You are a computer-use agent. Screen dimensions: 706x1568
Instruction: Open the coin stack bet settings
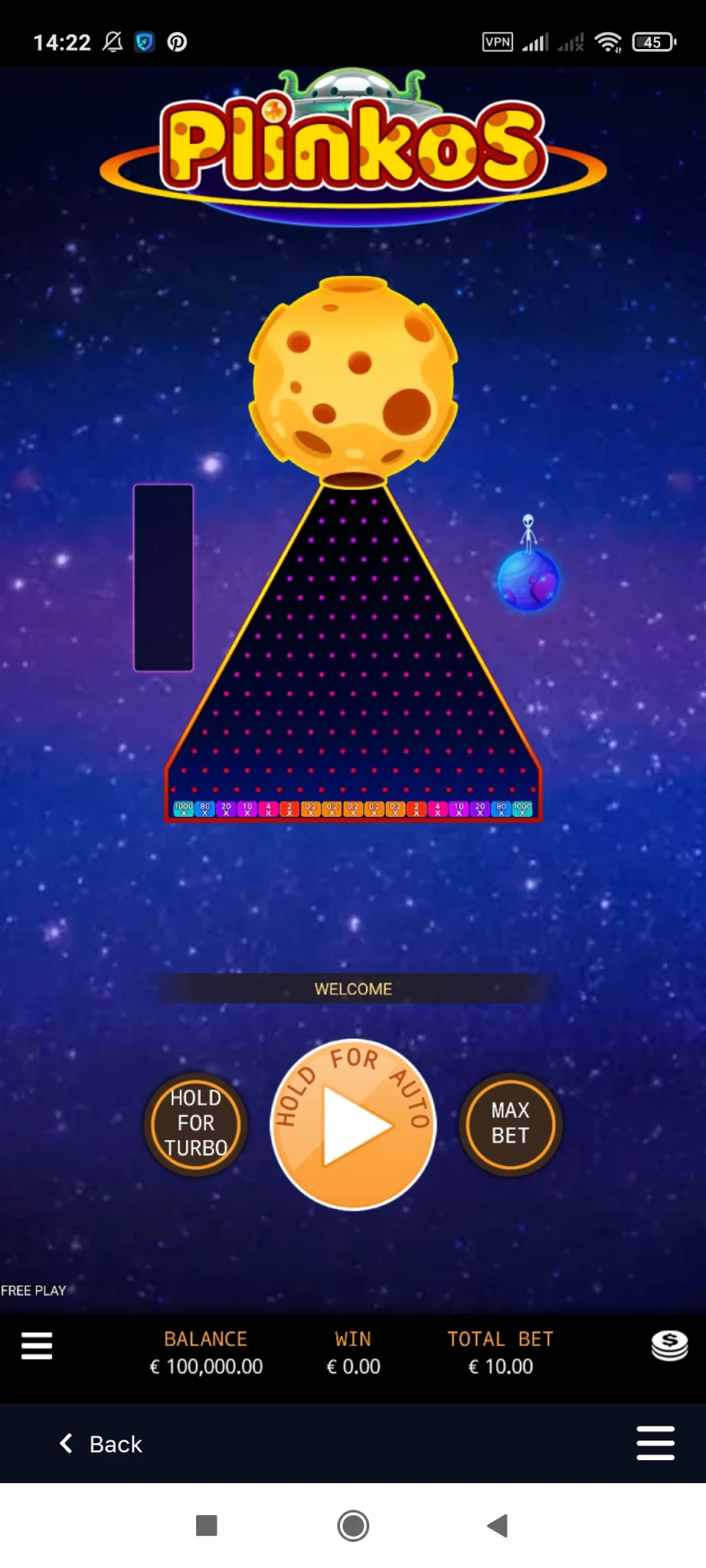click(669, 1345)
